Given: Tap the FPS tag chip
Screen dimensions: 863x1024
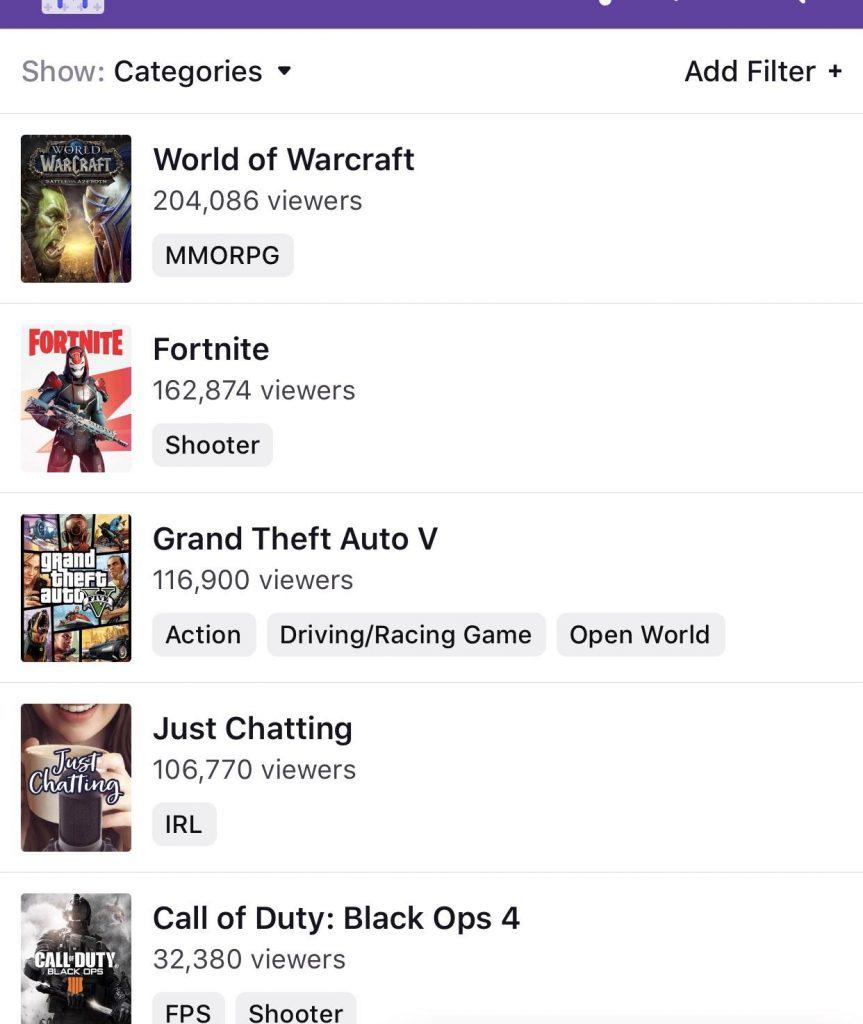Looking at the screenshot, I should [x=188, y=1010].
